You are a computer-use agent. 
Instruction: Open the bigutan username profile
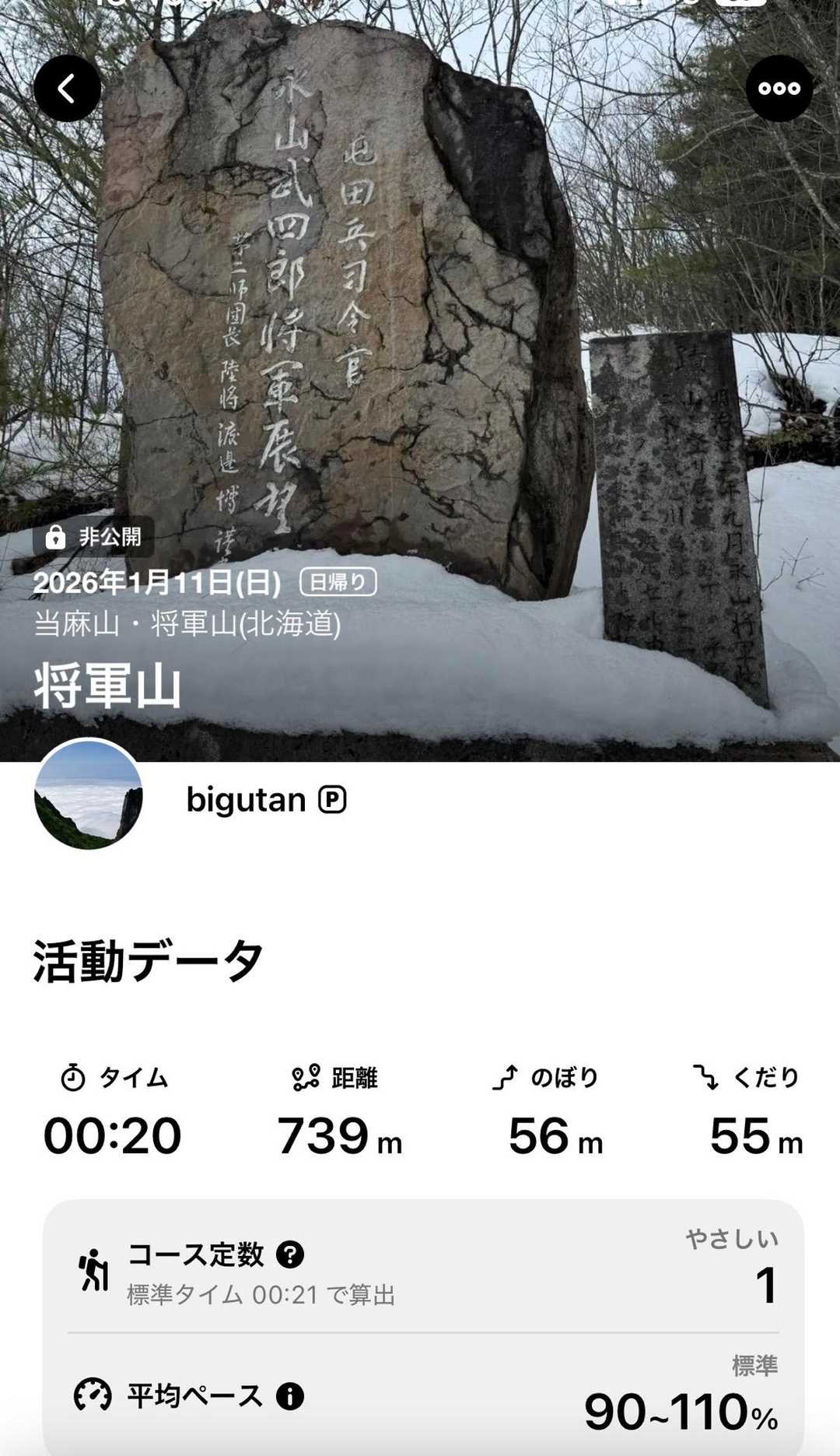point(246,800)
